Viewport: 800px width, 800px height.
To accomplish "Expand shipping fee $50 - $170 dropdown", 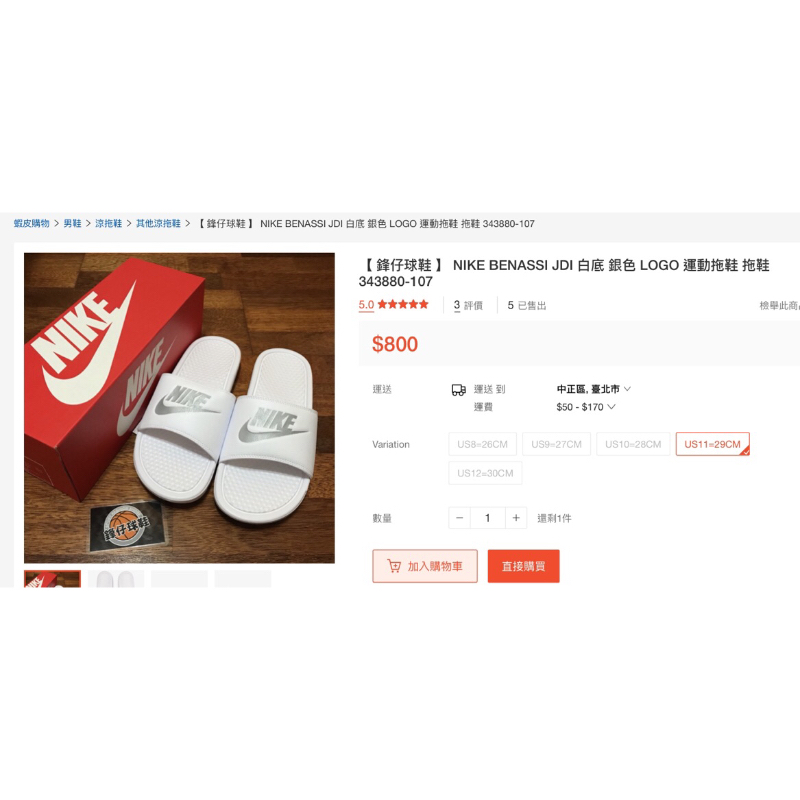I will (586, 407).
